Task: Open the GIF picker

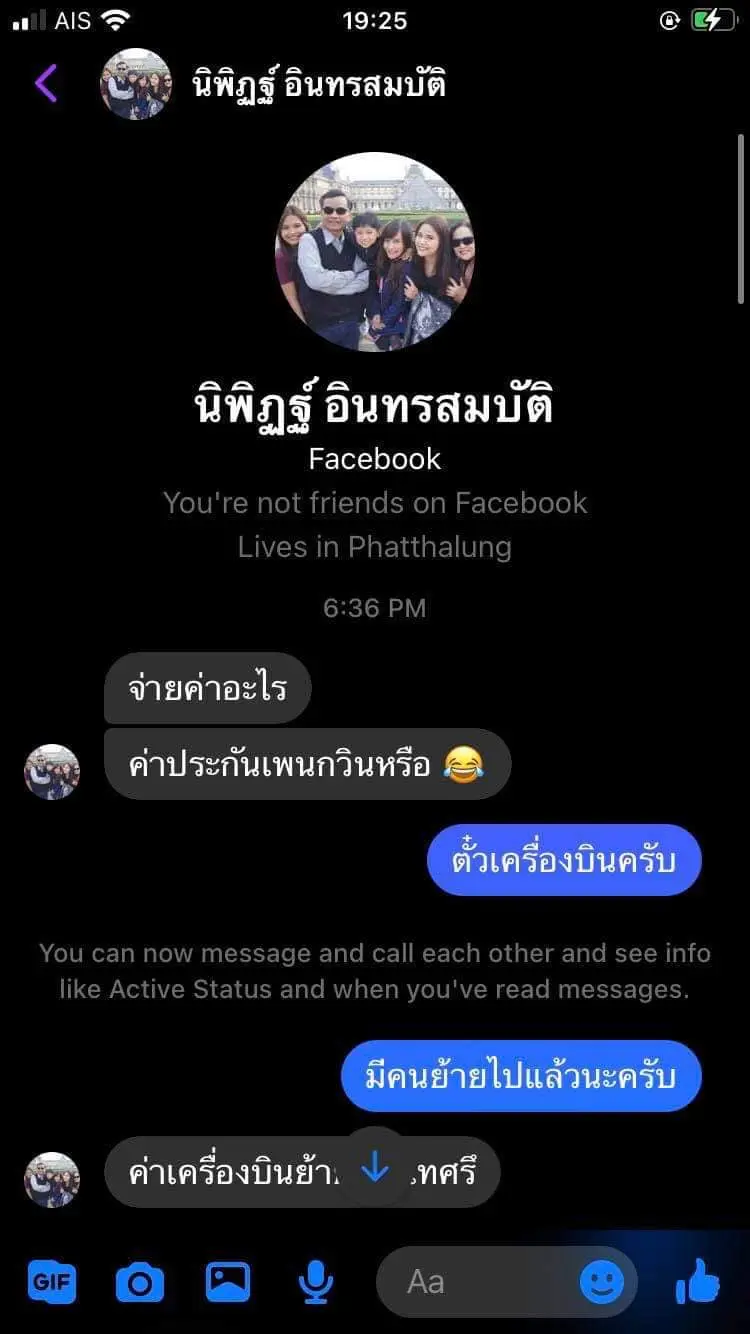Action: point(52,1282)
